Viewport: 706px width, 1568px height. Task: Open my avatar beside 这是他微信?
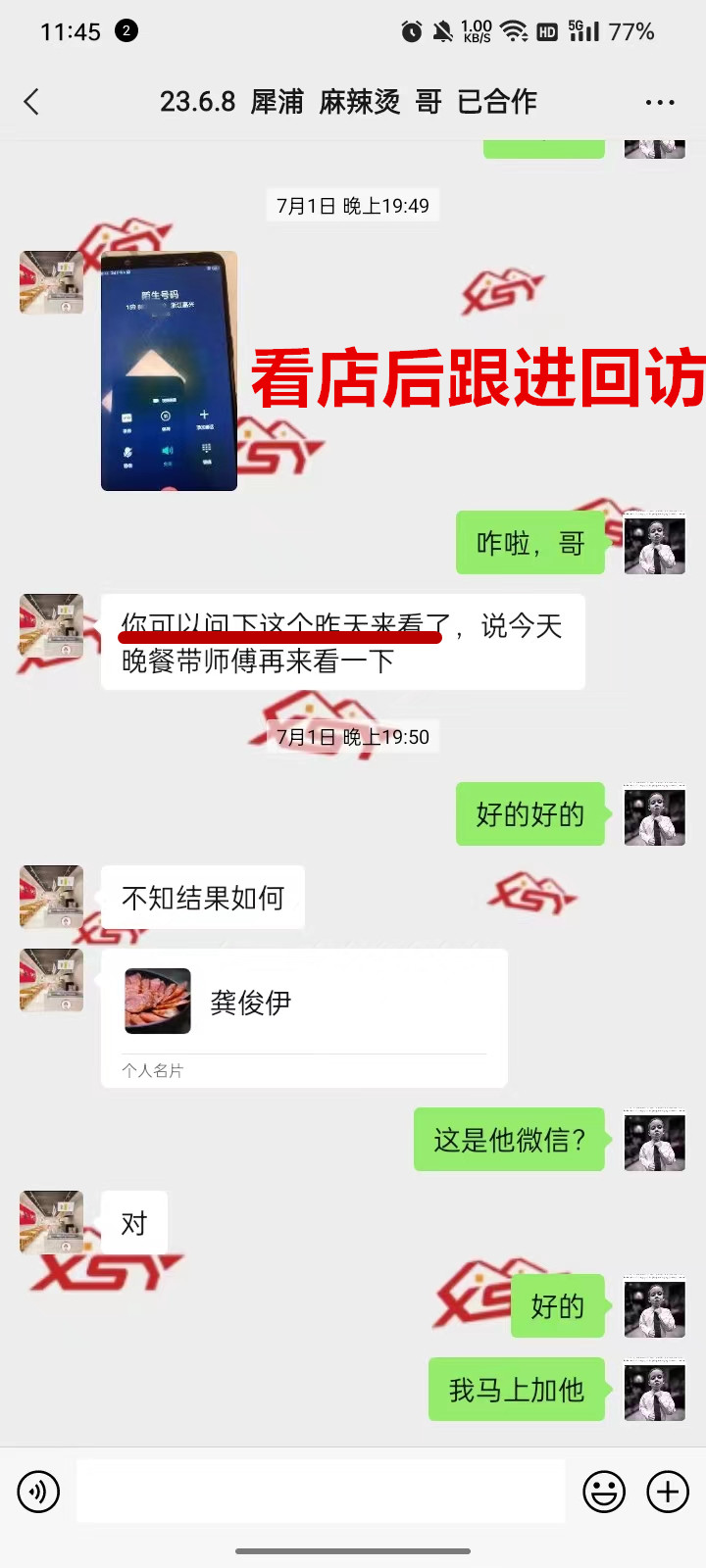point(654,1140)
